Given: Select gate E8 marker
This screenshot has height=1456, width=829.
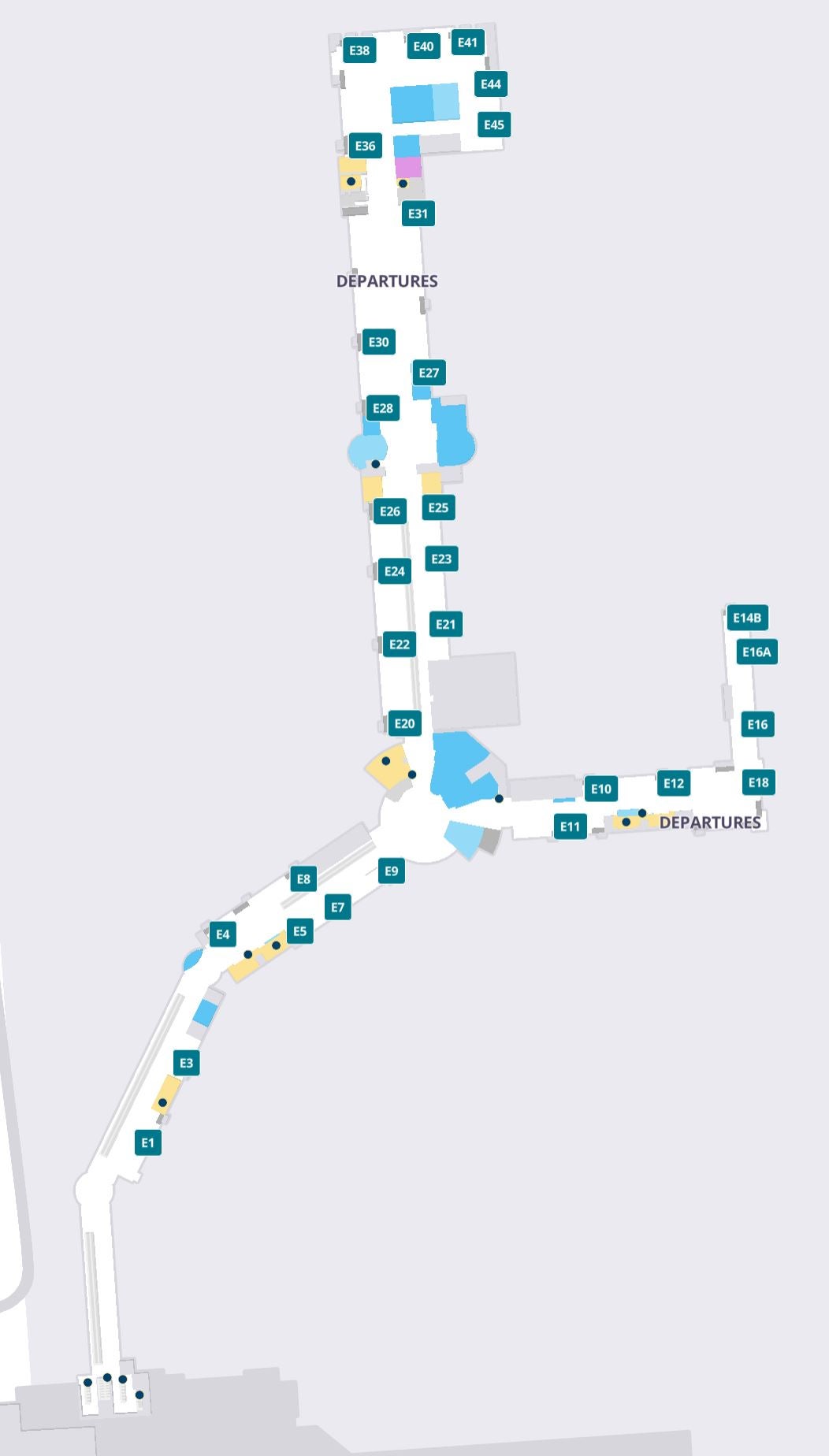Looking at the screenshot, I should point(303,879).
